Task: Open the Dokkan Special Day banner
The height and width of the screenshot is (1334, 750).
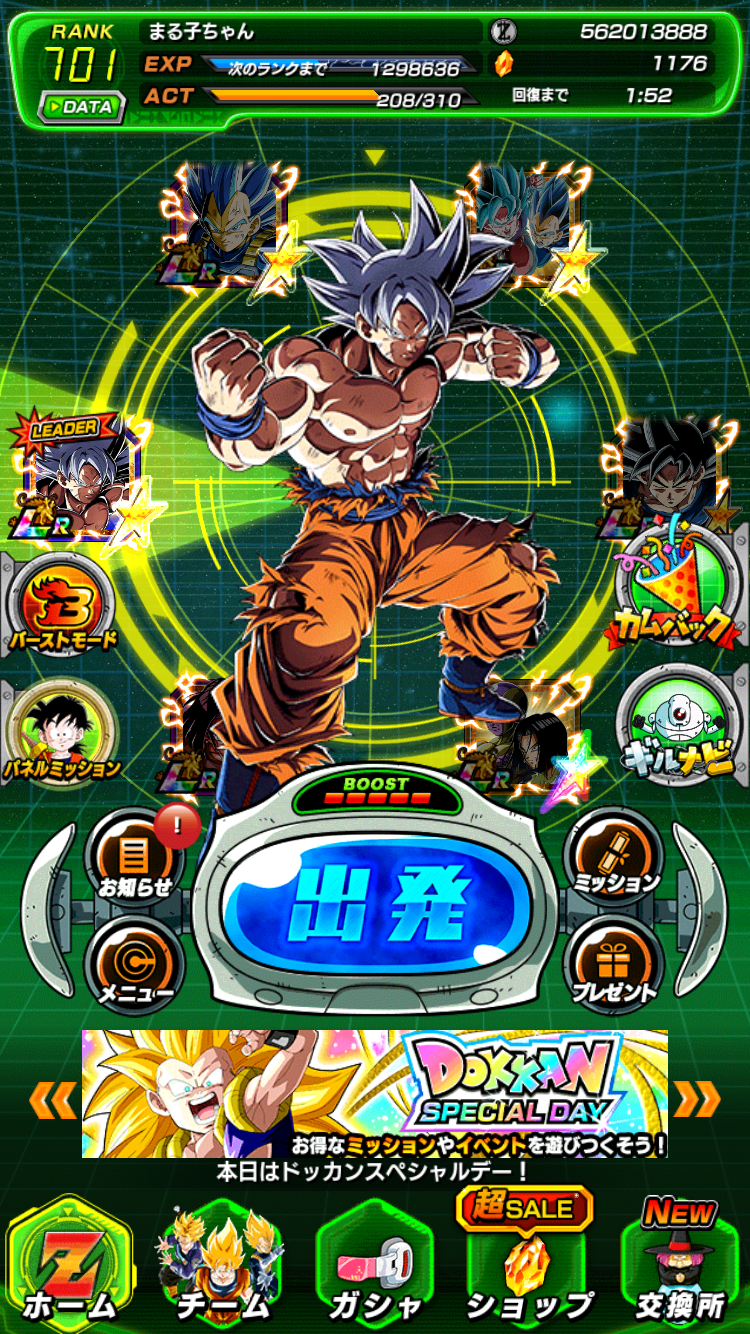Action: pos(375,1093)
